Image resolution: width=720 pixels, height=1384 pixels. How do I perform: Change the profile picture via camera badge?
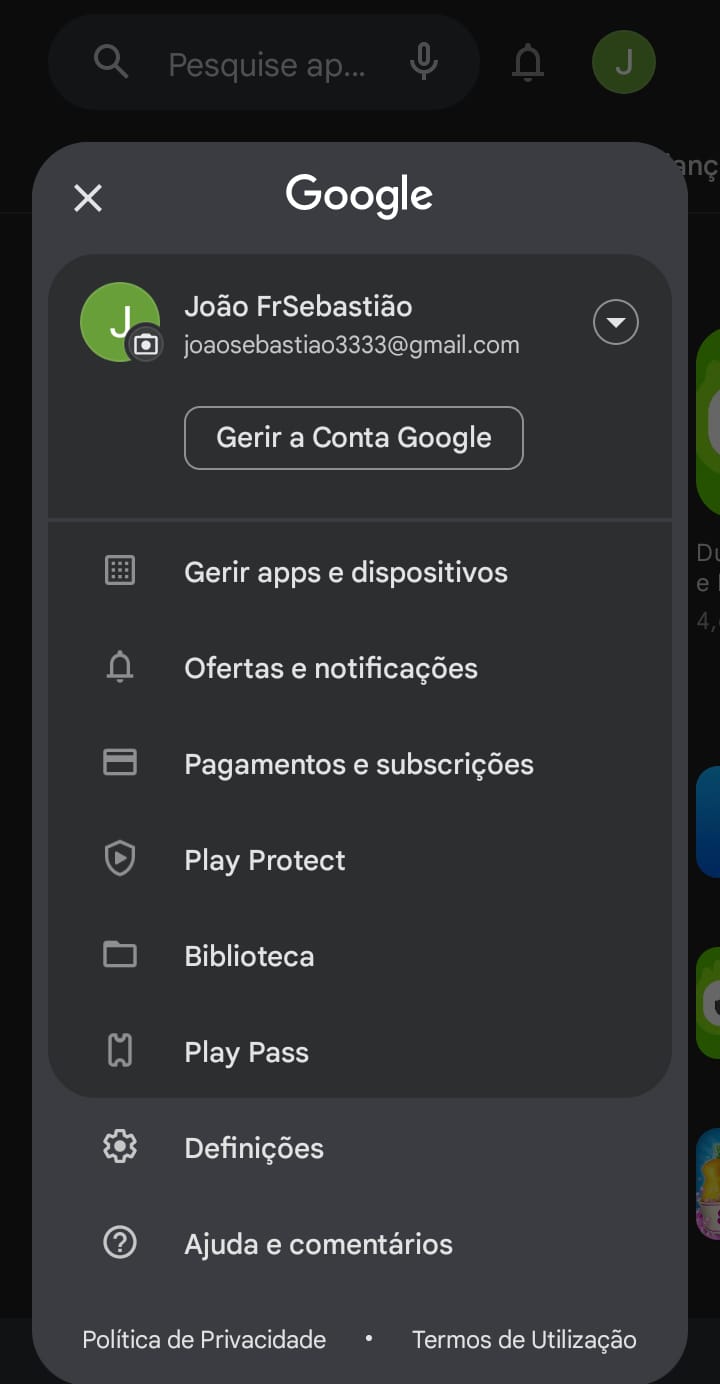point(146,344)
